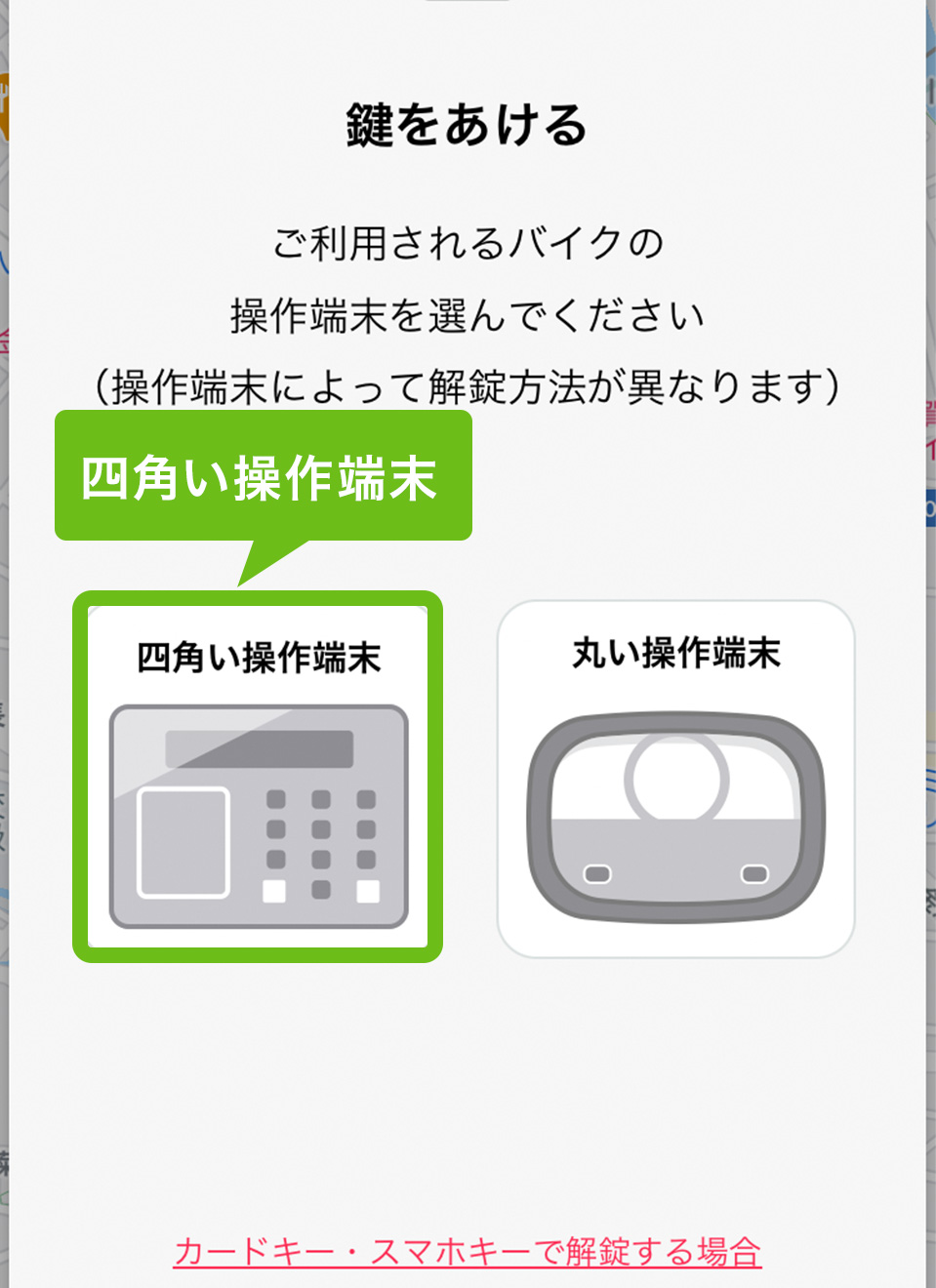Screen dimensions: 936x1288
Task: Choose the 丸い操作端末 card
Action: pyautogui.click(x=675, y=779)
